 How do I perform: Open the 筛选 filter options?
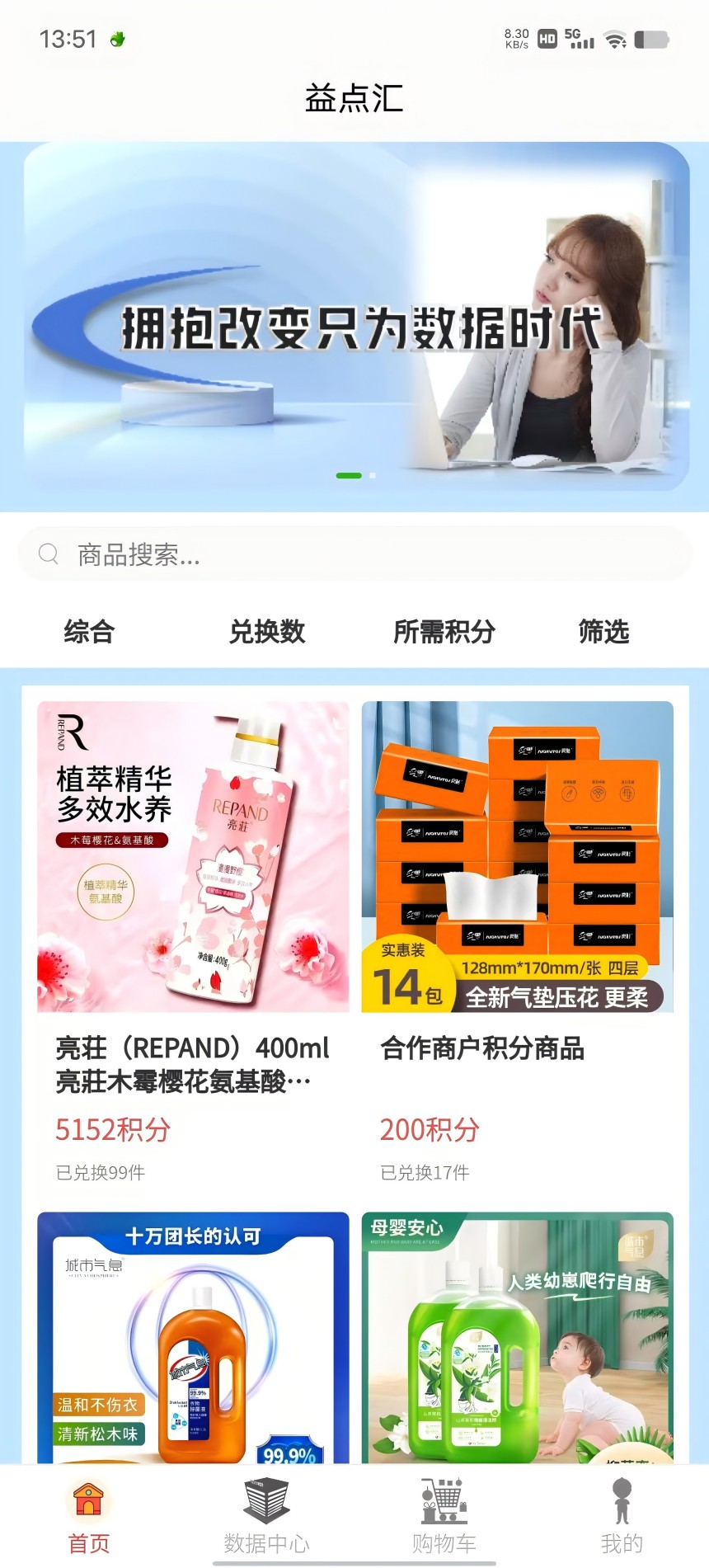click(603, 632)
